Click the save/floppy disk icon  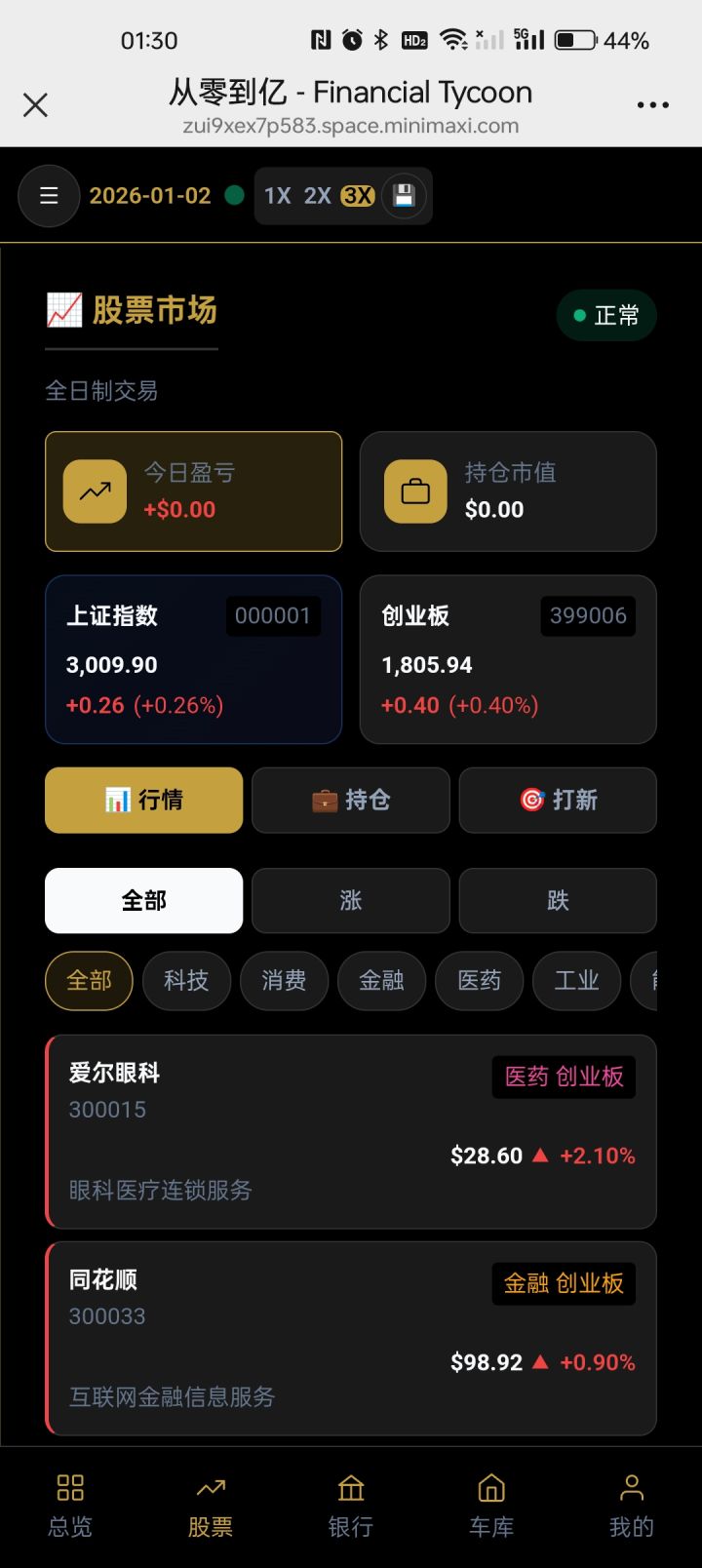pyautogui.click(x=405, y=195)
